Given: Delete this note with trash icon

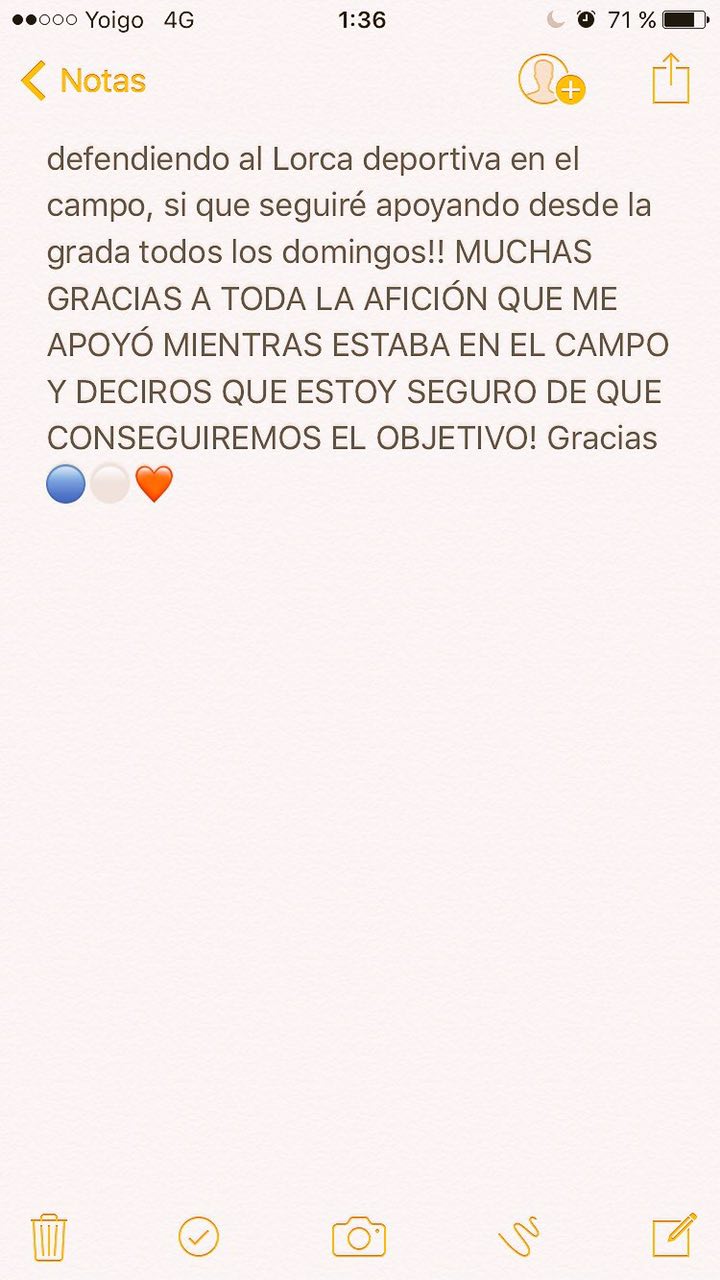Looking at the screenshot, I should click(49, 1237).
